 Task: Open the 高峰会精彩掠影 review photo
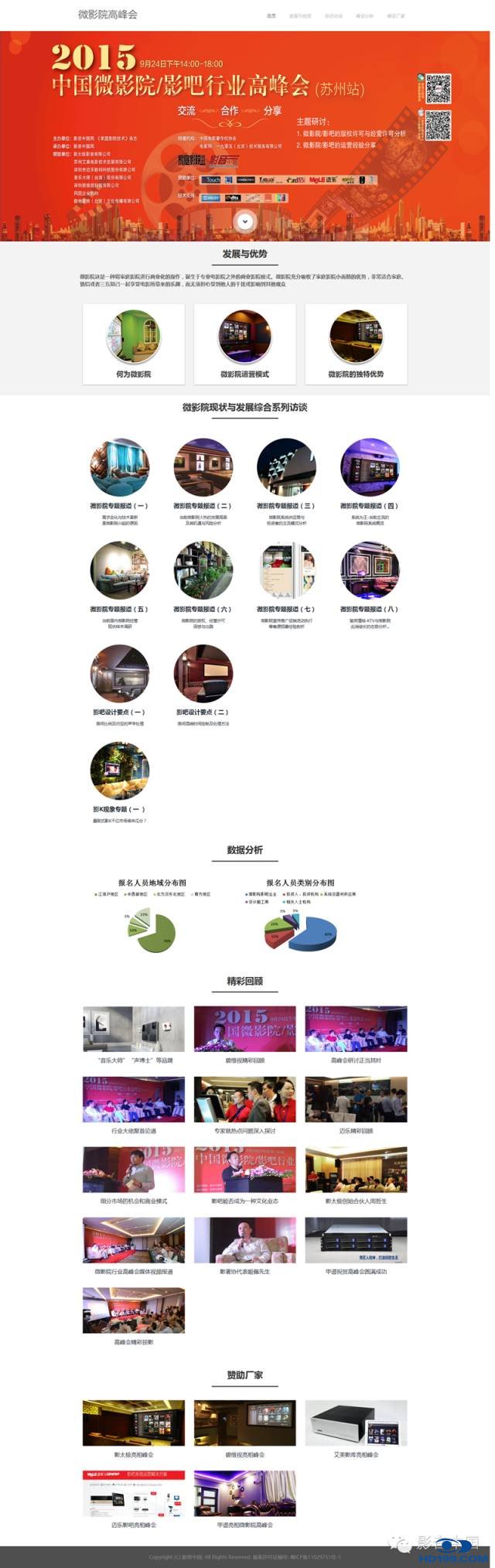point(134,1310)
